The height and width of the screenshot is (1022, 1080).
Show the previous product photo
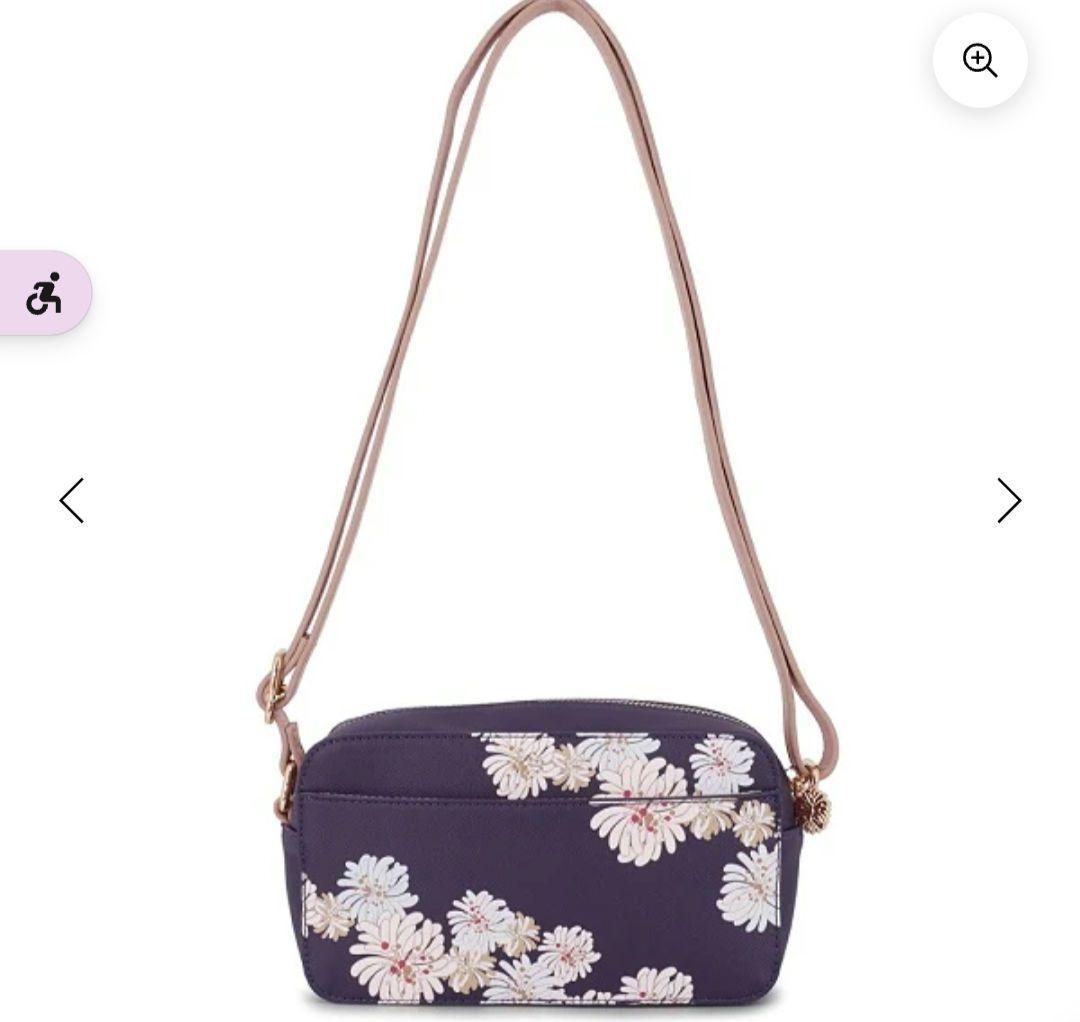click(72, 500)
